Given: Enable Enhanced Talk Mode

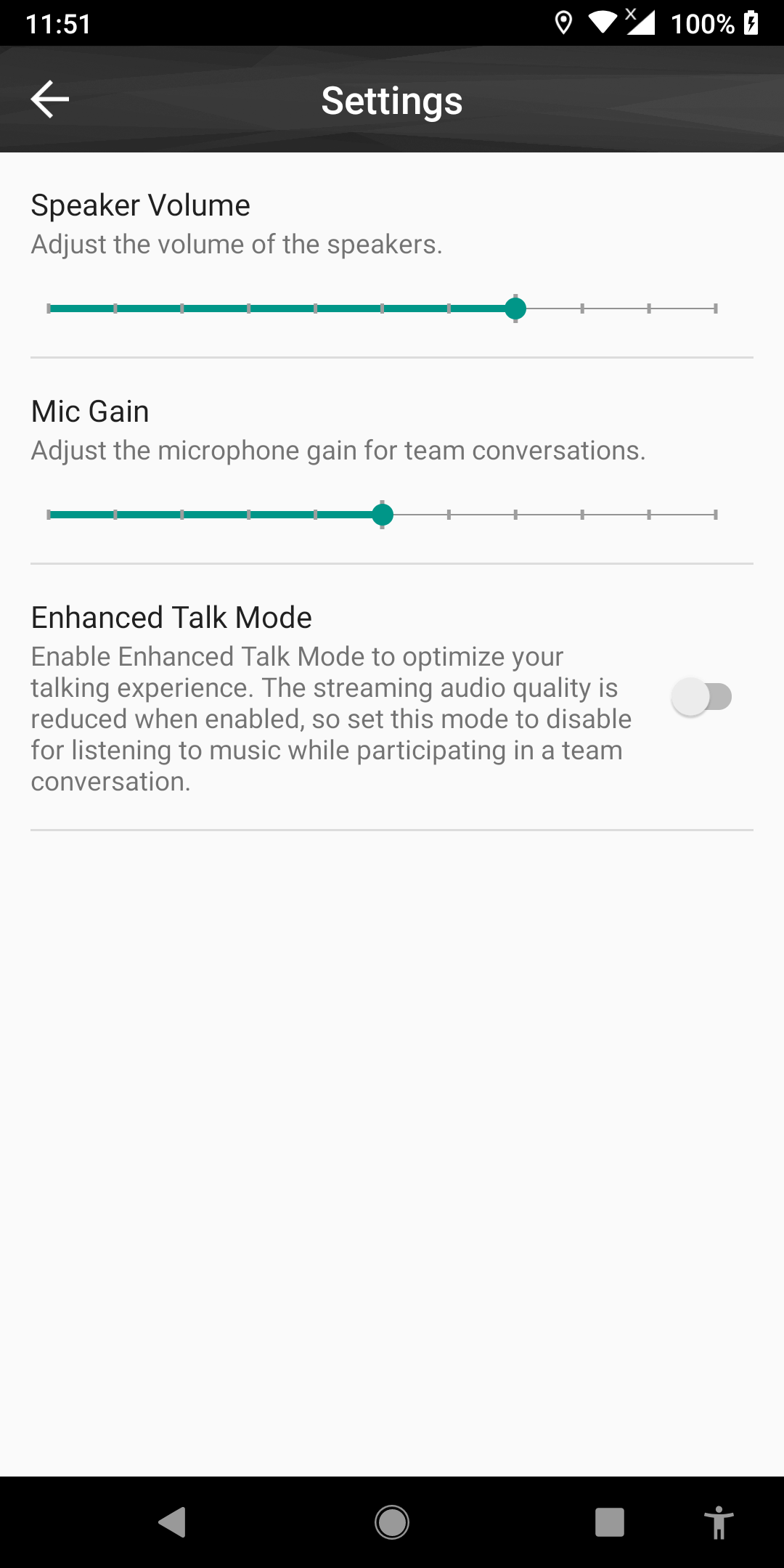Looking at the screenshot, I should coord(701,697).
